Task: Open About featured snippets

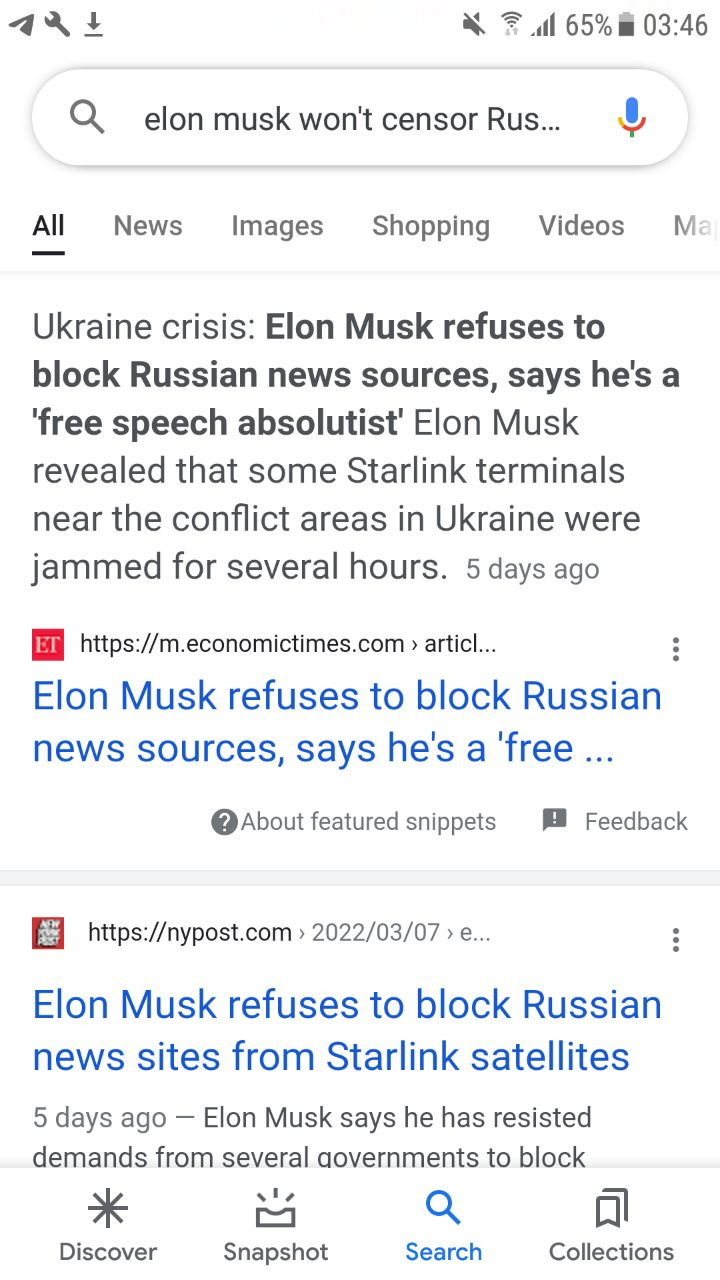Action: (x=354, y=822)
